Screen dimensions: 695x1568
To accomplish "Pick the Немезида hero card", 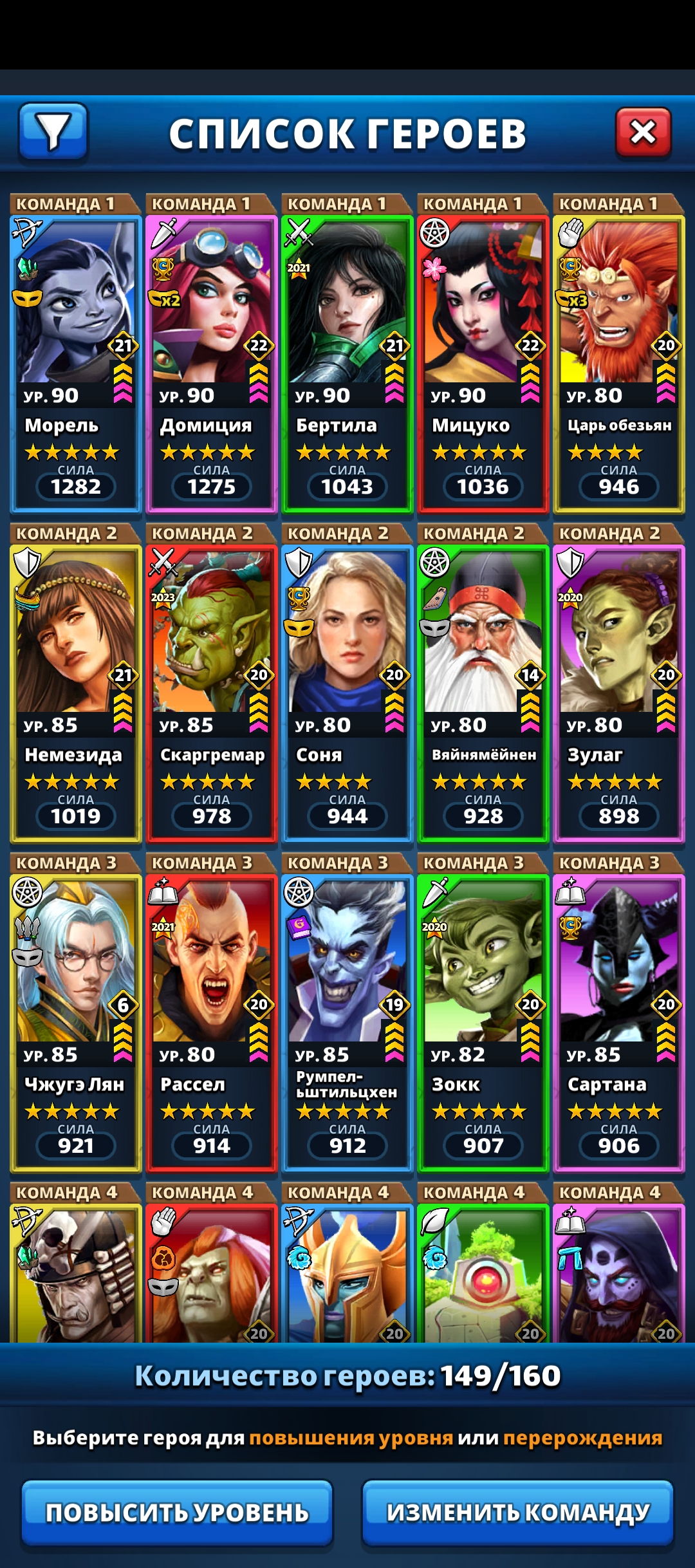I will coord(76,694).
